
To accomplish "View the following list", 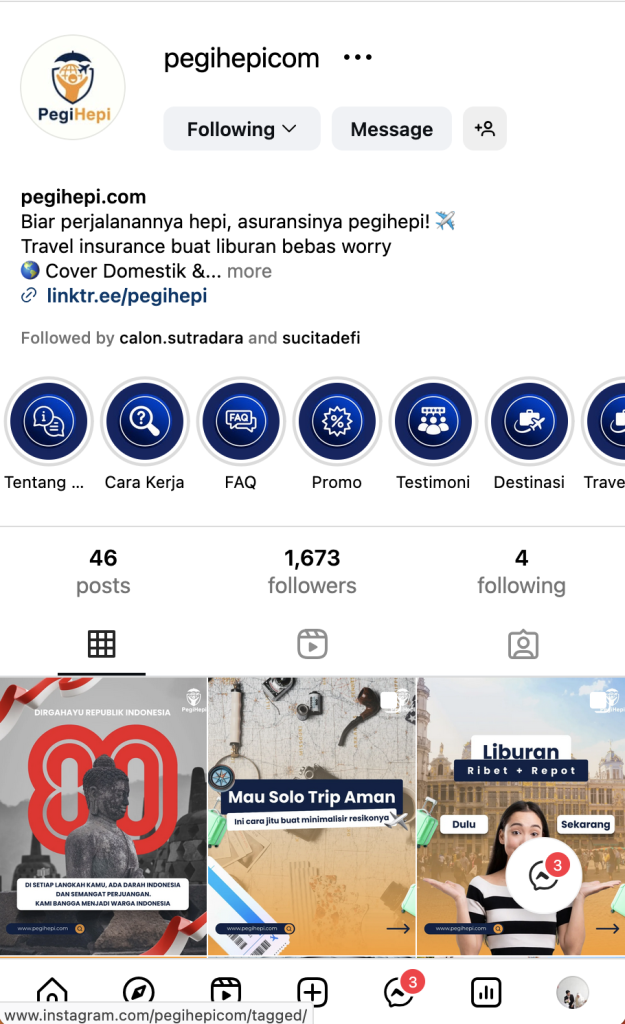I will [521, 571].
